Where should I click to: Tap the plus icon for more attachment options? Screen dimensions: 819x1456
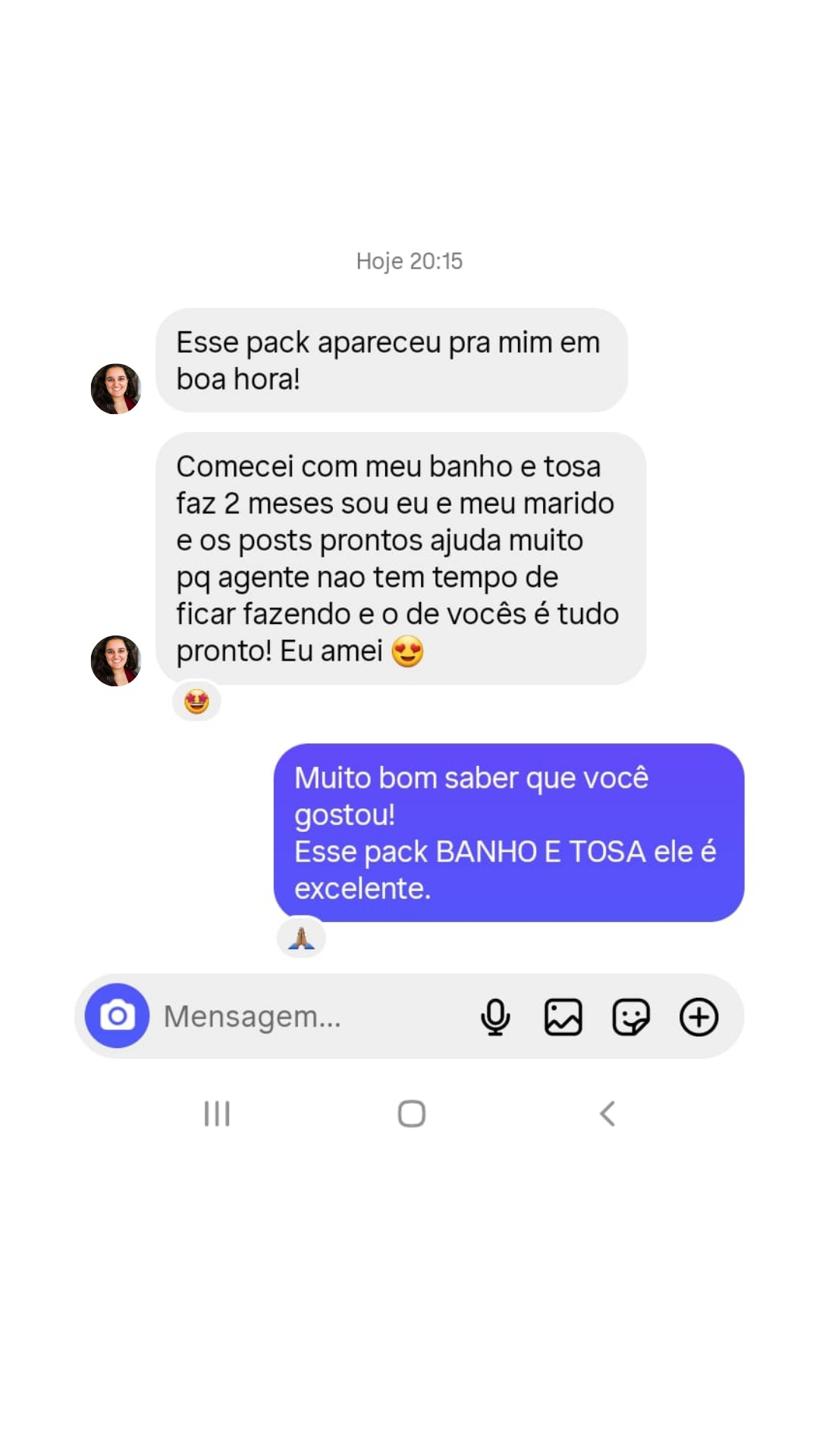coord(698,1016)
